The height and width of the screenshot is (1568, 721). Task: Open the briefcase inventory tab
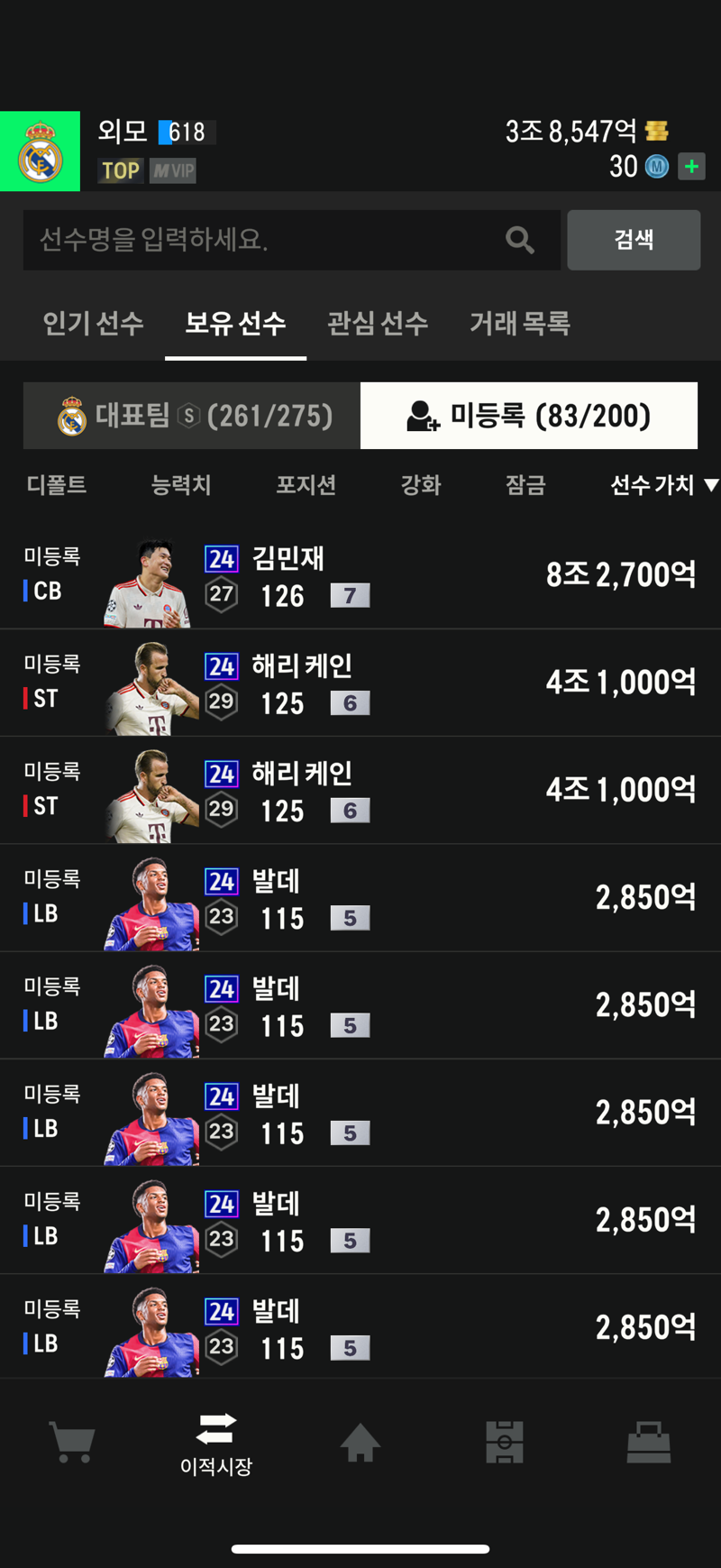(x=649, y=1442)
